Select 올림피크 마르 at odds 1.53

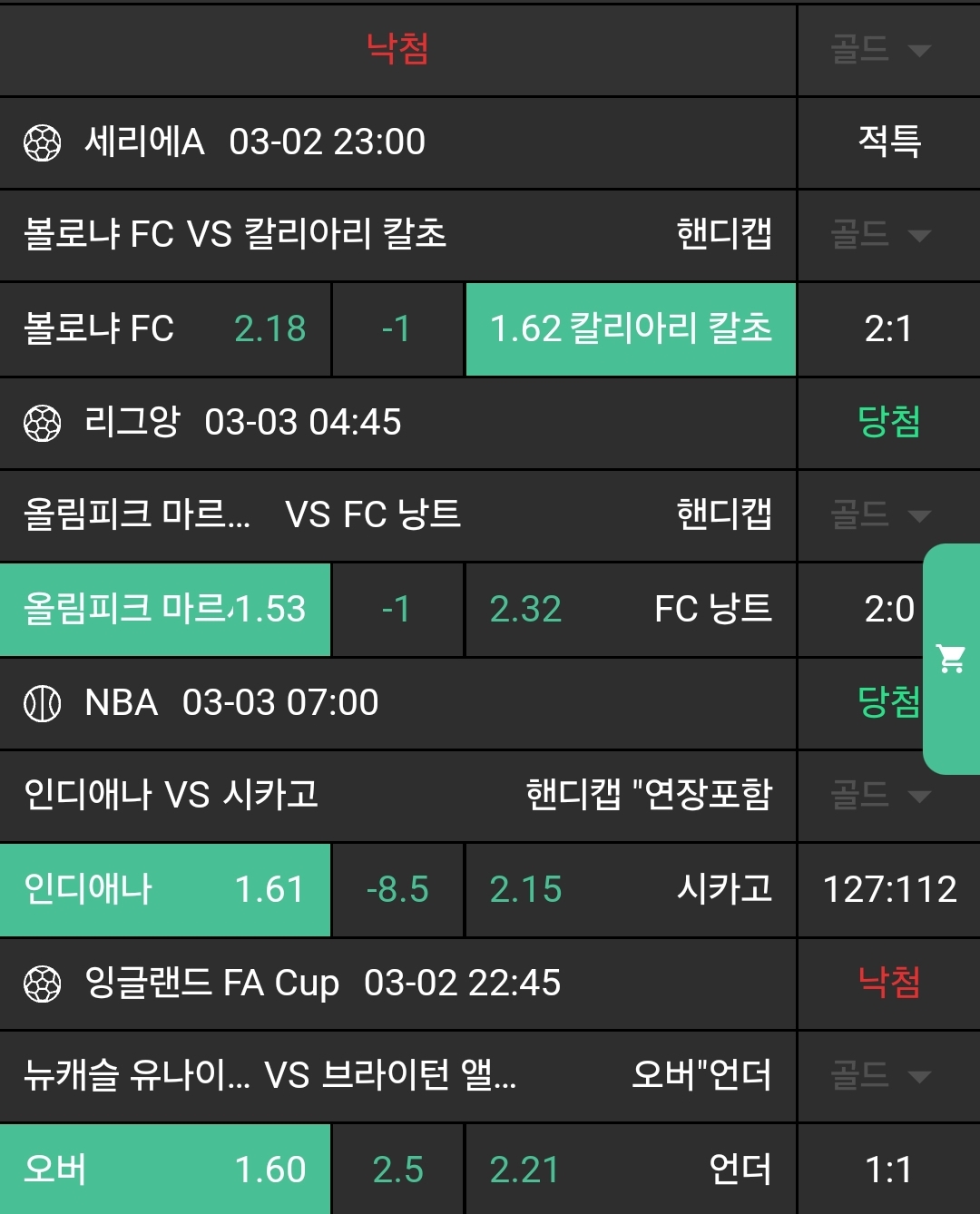point(165,609)
